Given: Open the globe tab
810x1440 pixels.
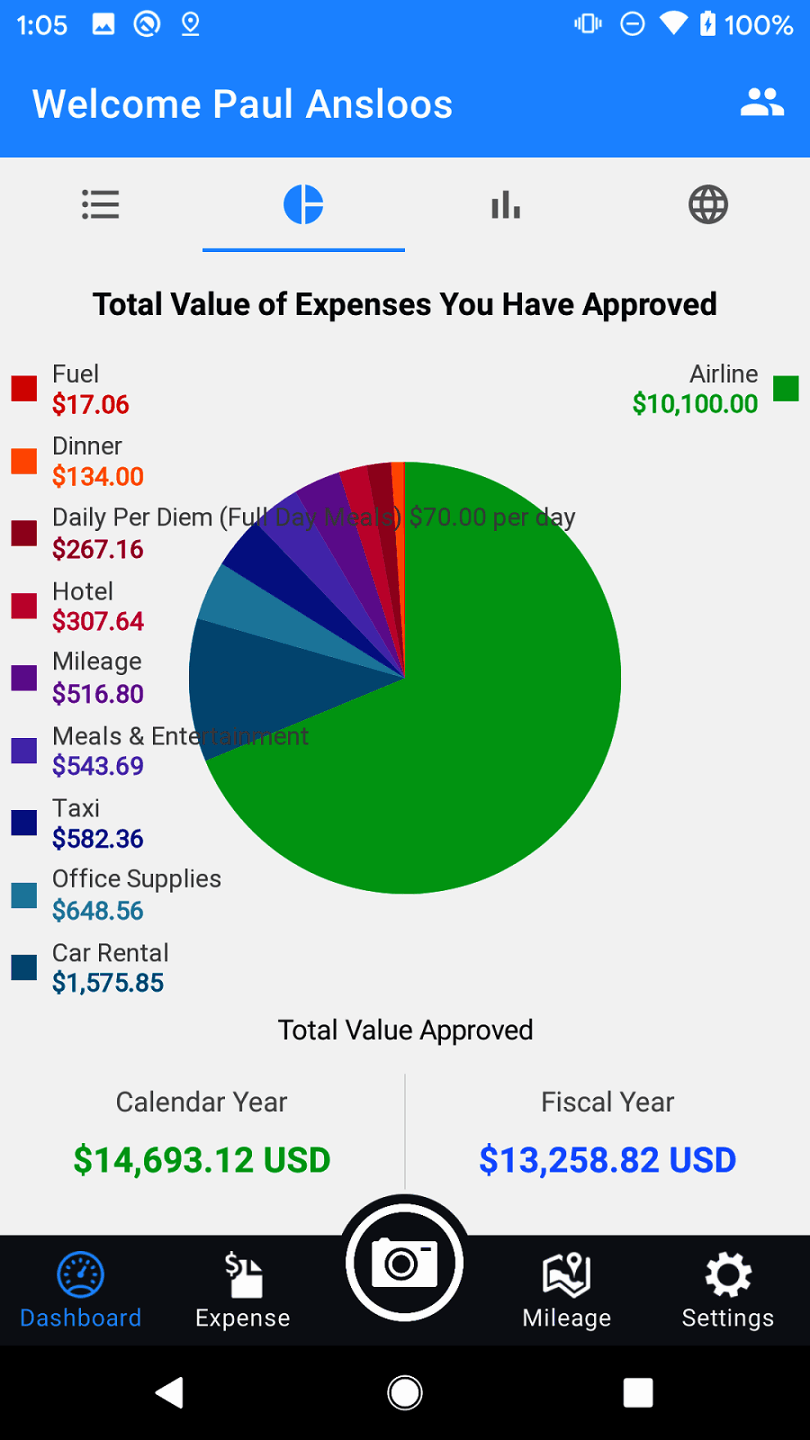Looking at the screenshot, I should click(x=708, y=205).
